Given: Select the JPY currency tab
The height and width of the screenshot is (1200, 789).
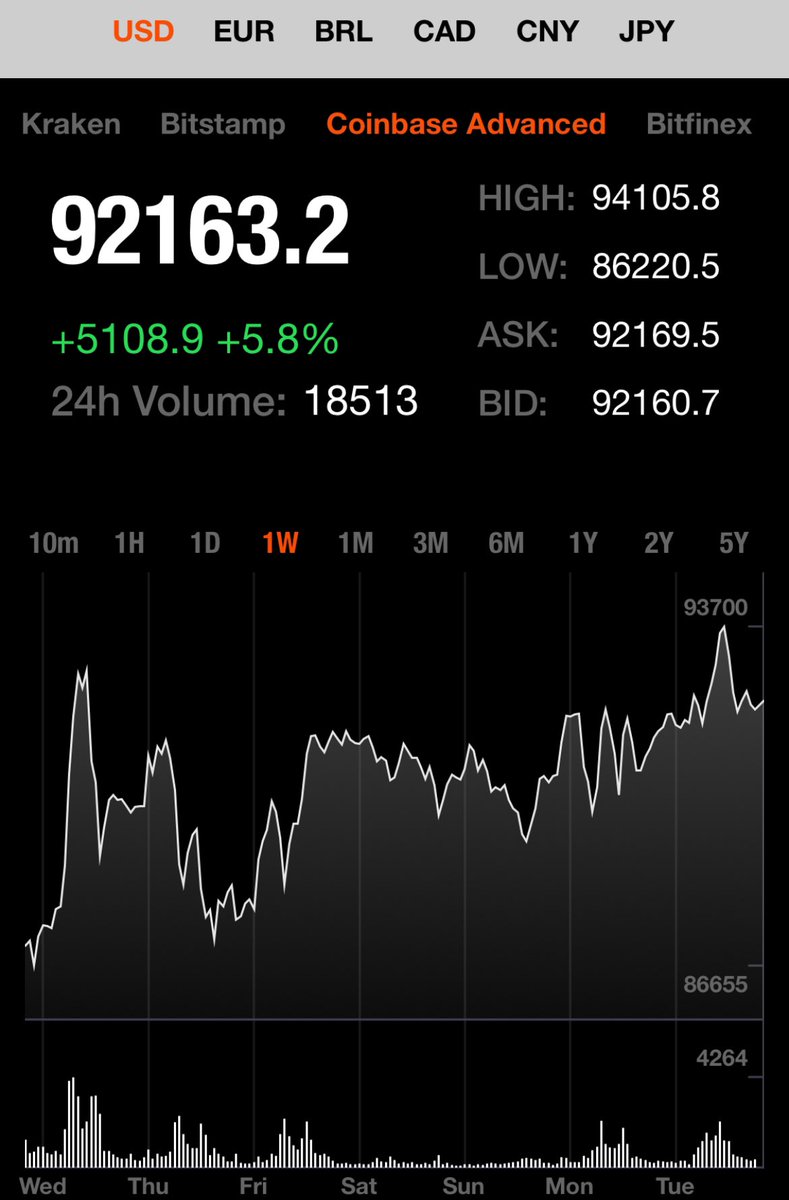Looking at the screenshot, I should click(647, 31).
